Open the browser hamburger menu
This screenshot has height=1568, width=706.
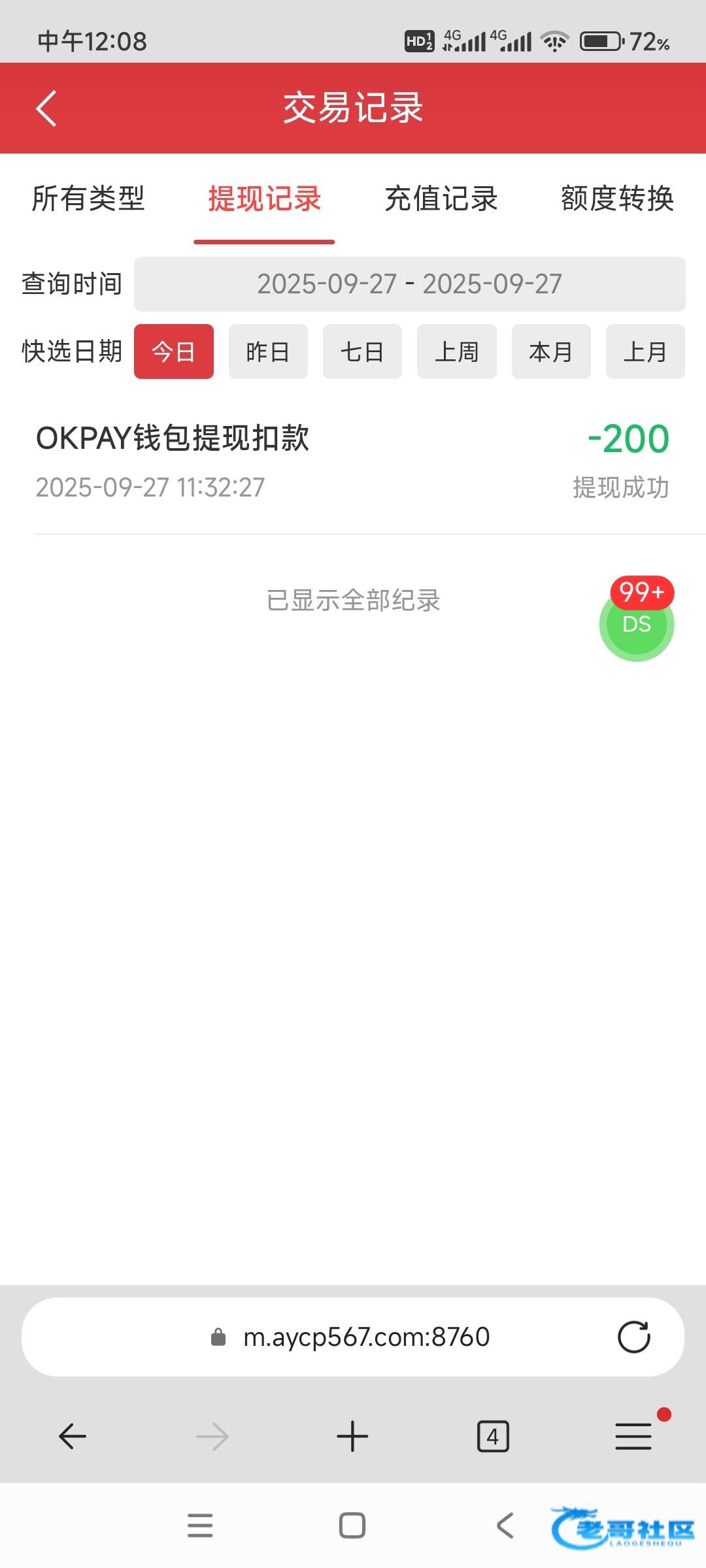(x=633, y=1436)
